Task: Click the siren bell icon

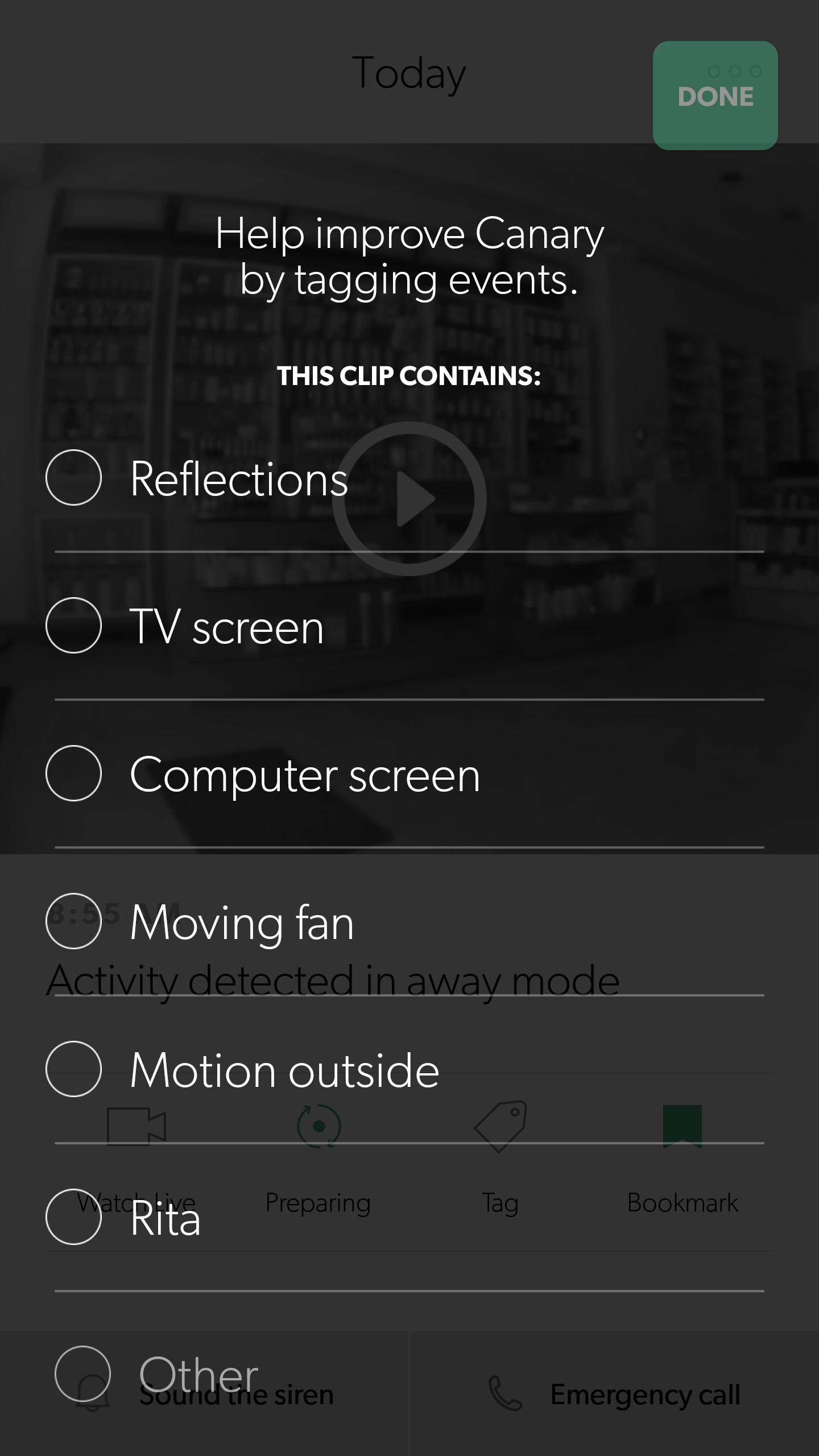Action: tap(93, 1392)
